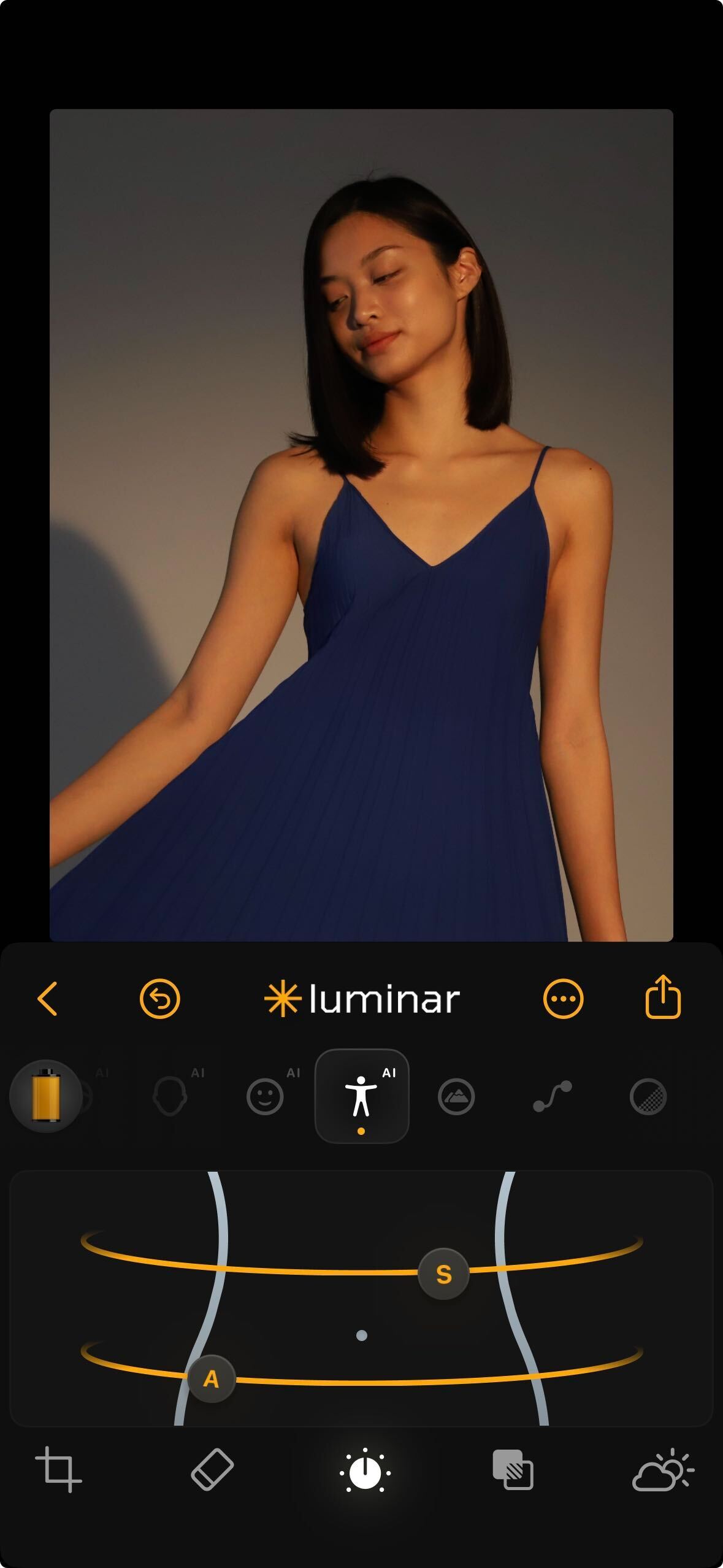This screenshot has height=1568, width=723.
Task: Switch to the crop tab
Action: (x=58, y=1470)
